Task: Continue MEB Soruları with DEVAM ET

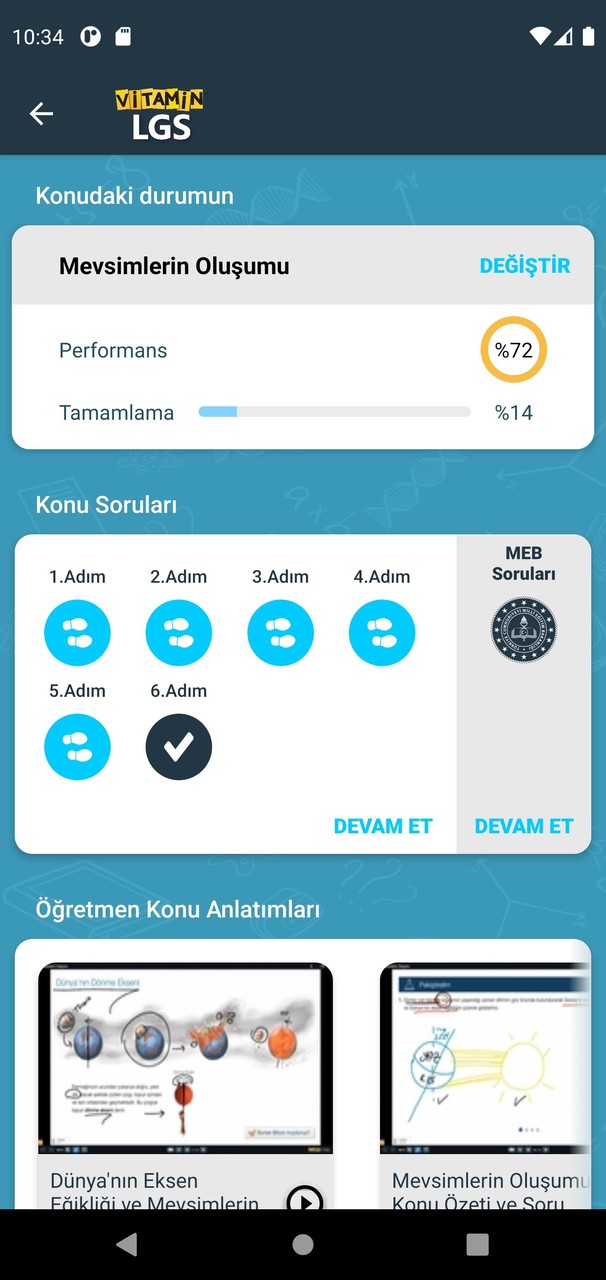Action: coord(524,826)
